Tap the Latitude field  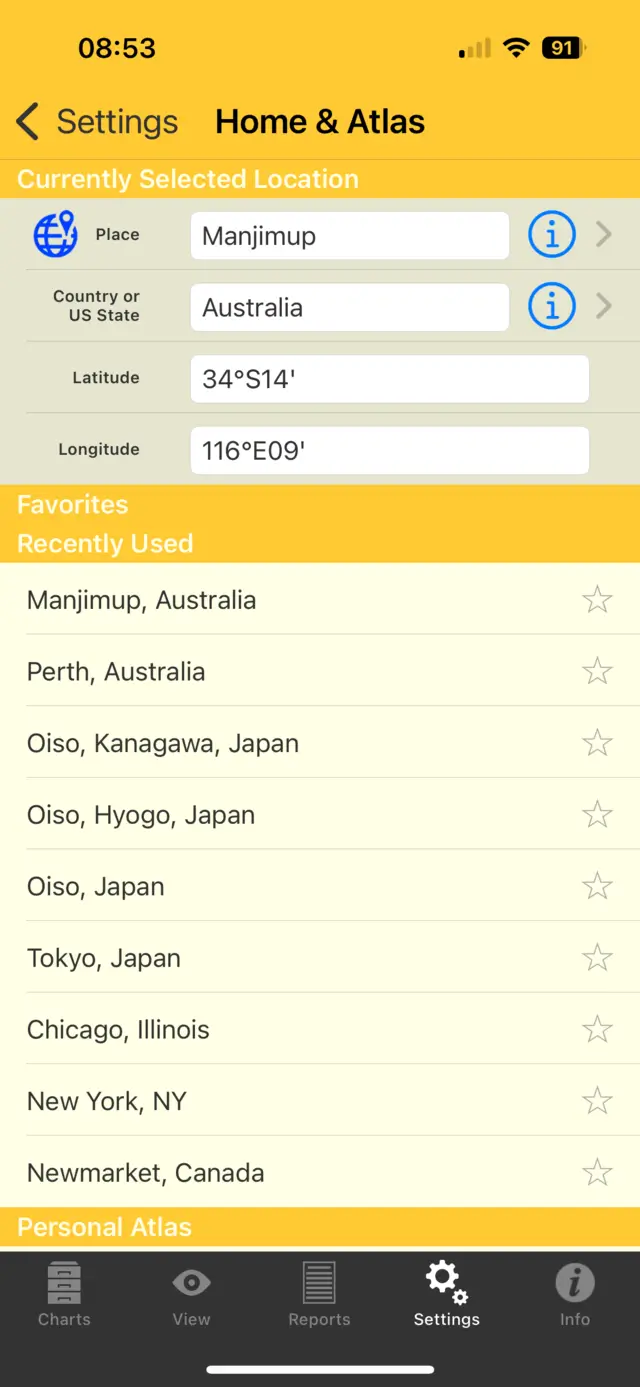tap(389, 379)
